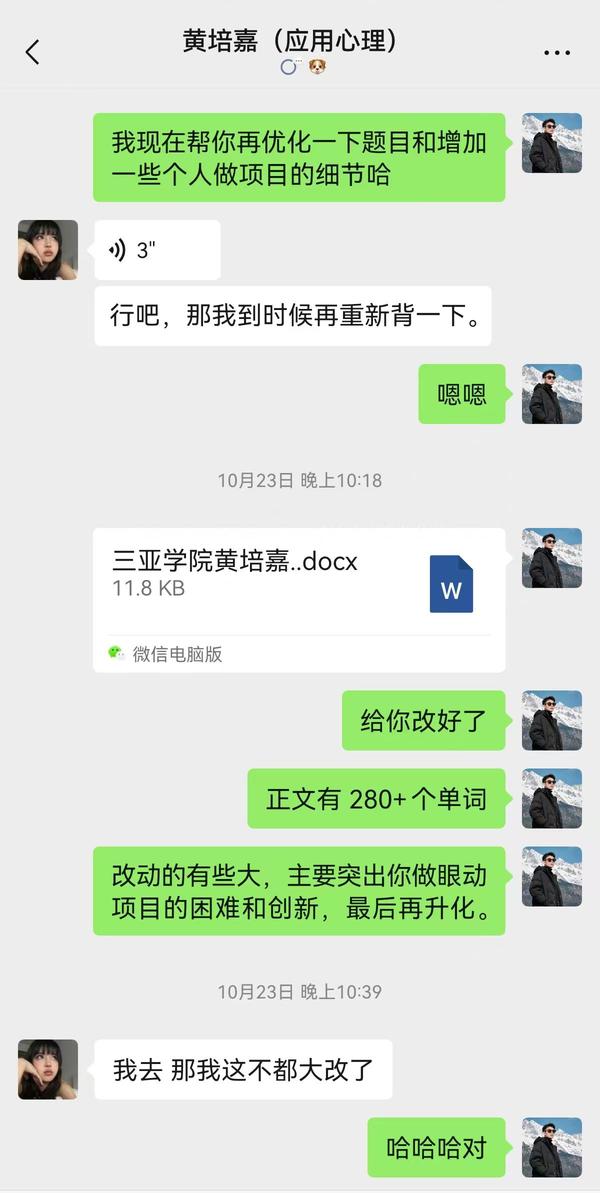Tap own avatar beside the 嗯嗯 message
The width and height of the screenshot is (600, 1193).
pyautogui.click(x=551, y=394)
